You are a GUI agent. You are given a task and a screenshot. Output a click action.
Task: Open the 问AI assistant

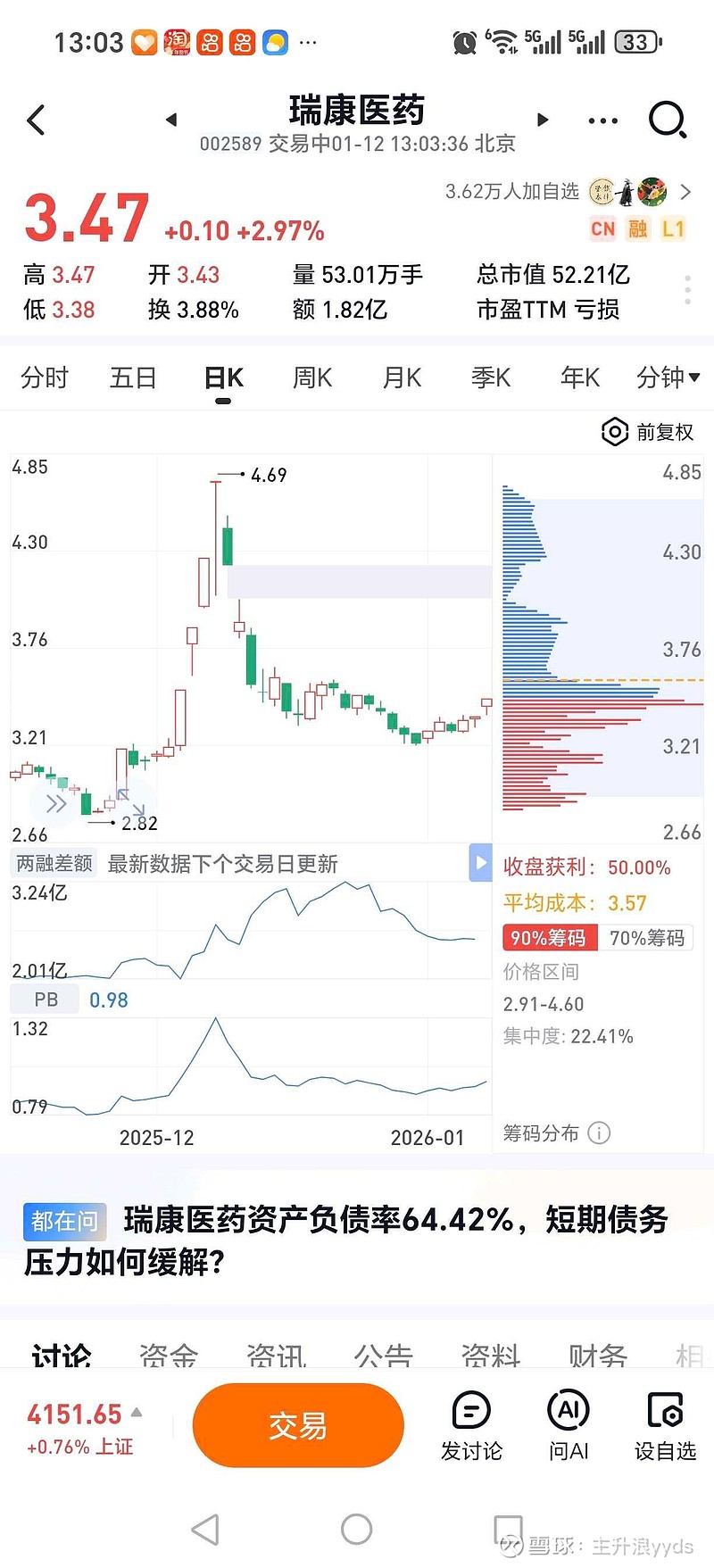[x=569, y=1425]
